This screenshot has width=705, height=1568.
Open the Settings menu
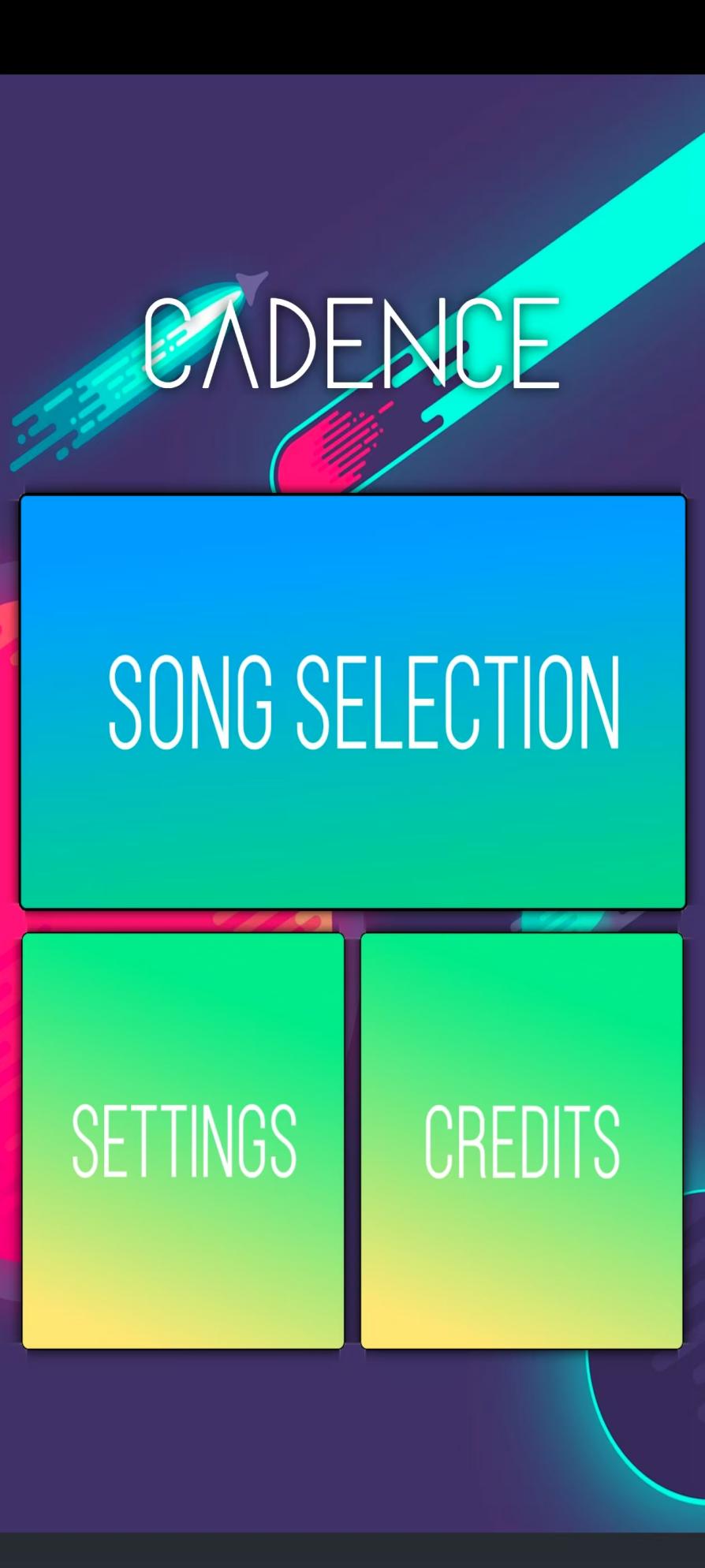tap(183, 1141)
